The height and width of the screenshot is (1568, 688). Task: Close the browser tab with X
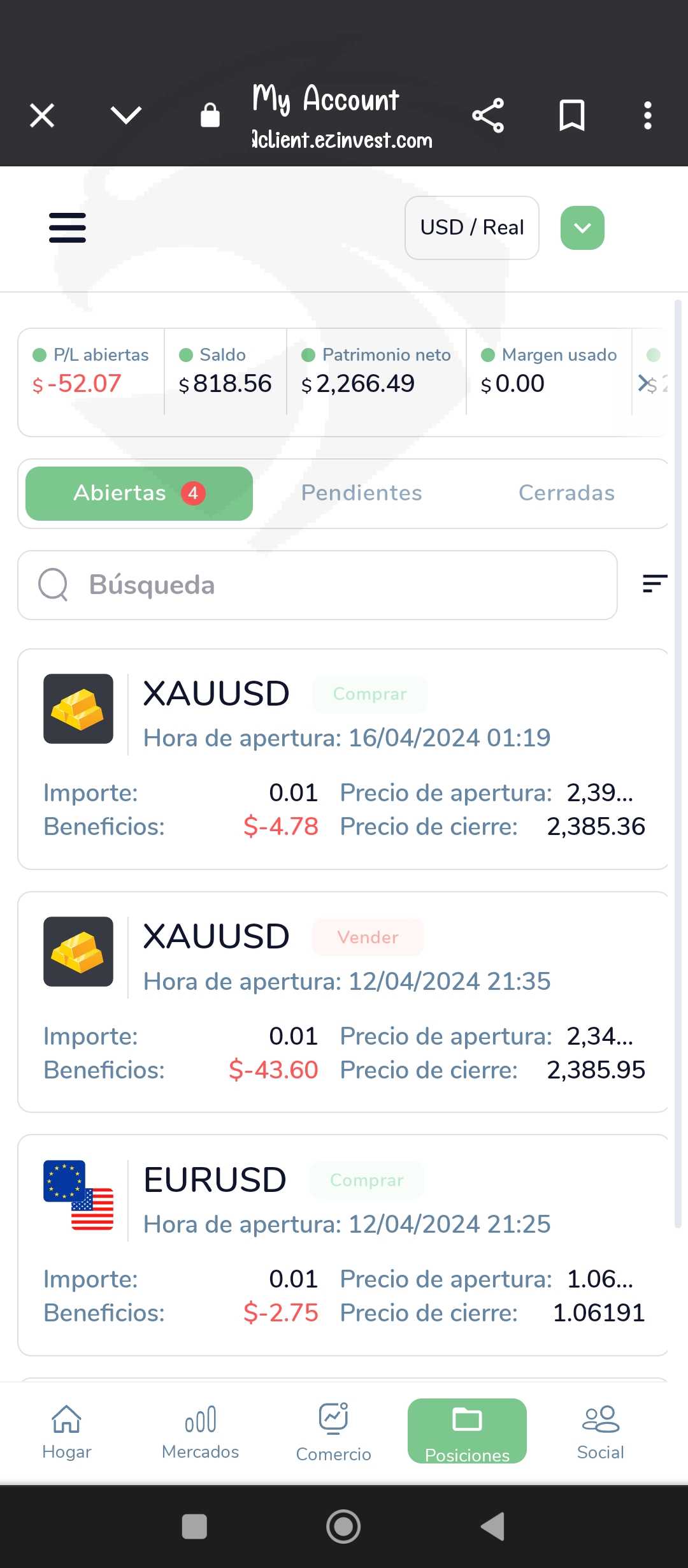pyautogui.click(x=42, y=115)
